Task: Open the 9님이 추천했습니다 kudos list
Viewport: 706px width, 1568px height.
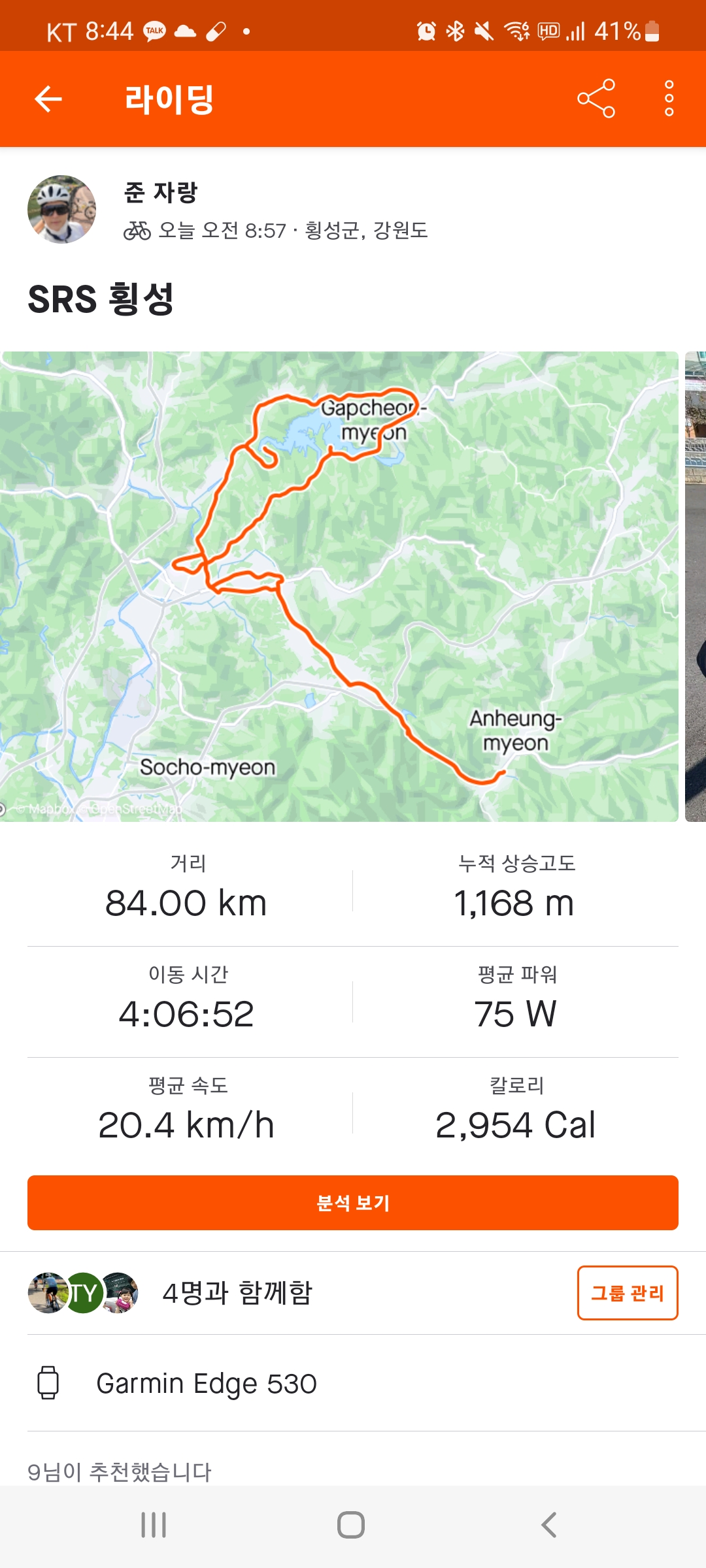Action: click(120, 1471)
